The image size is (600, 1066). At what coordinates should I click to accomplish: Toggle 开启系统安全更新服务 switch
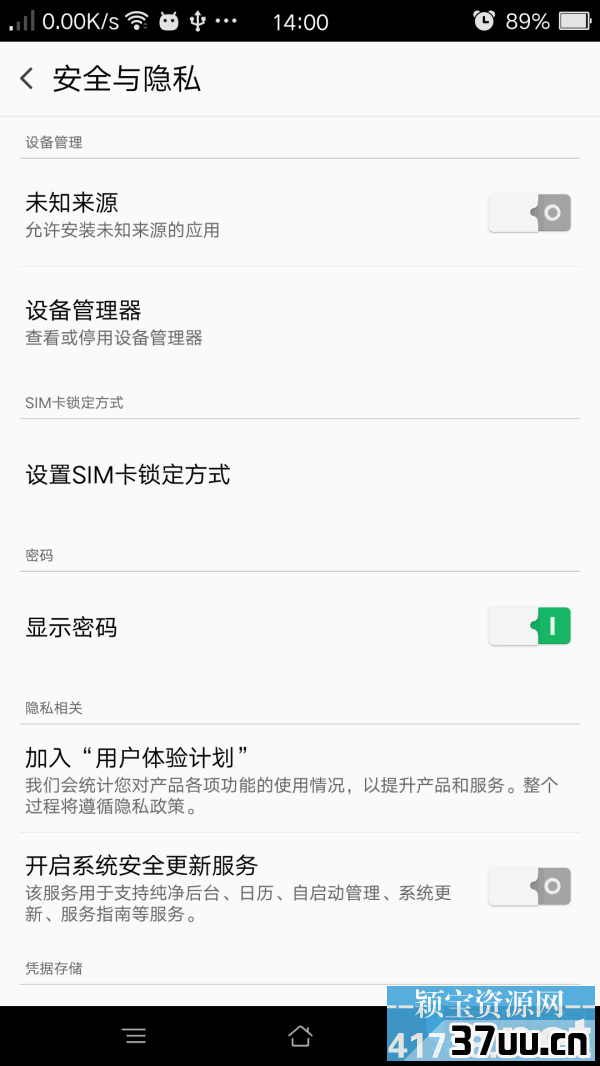(529, 887)
